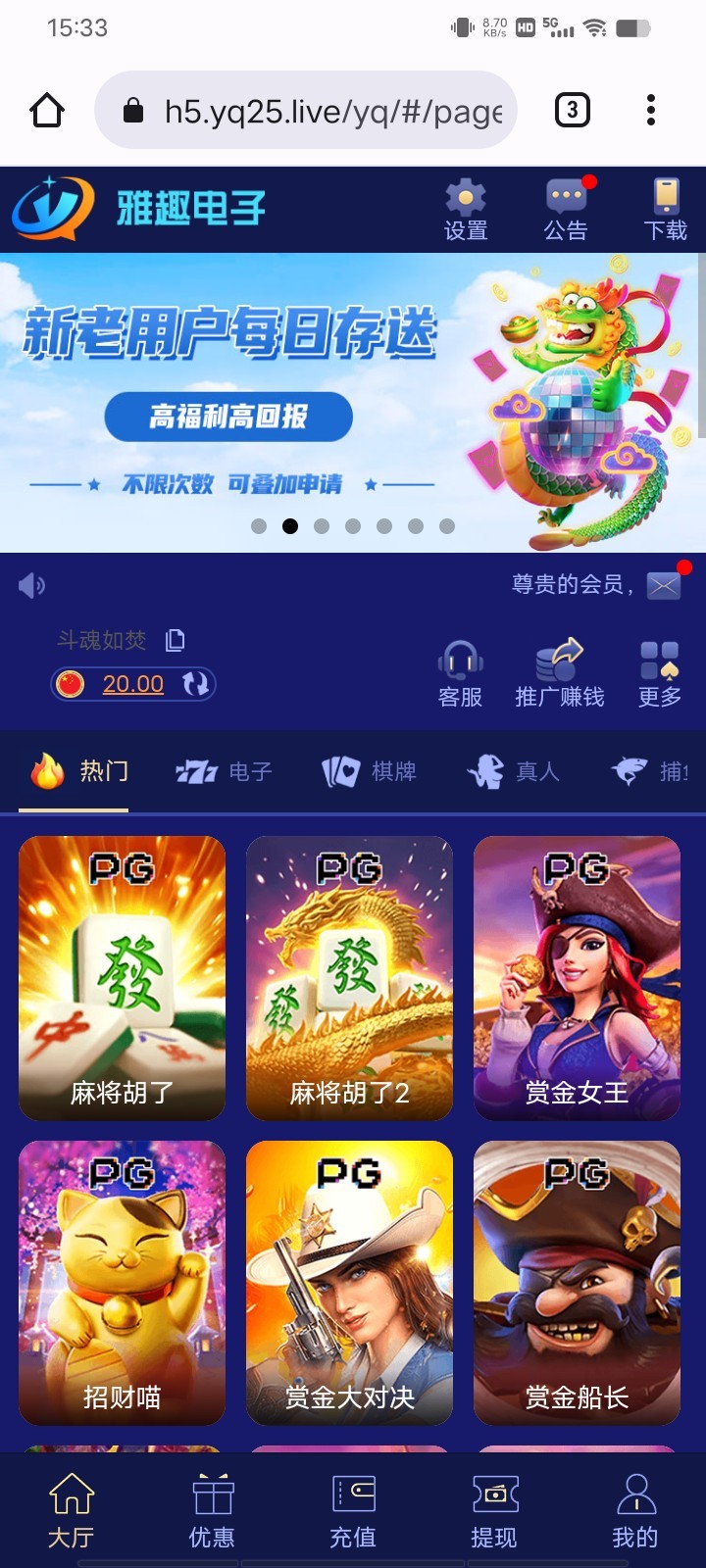Go to the 优惠 promotions tab

[x=212, y=1510]
